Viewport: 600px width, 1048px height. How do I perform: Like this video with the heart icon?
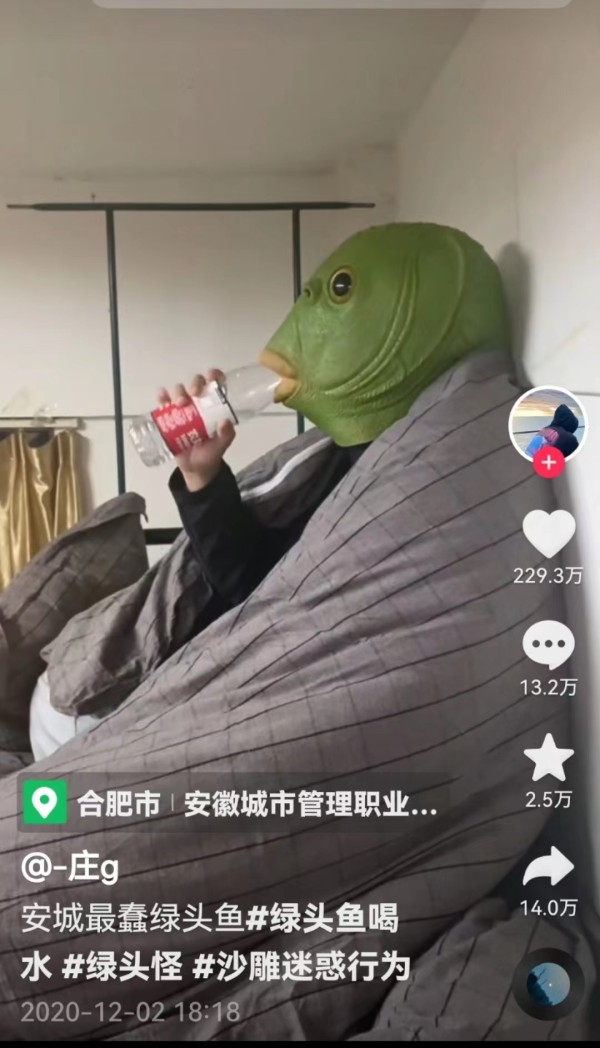(x=549, y=534)
